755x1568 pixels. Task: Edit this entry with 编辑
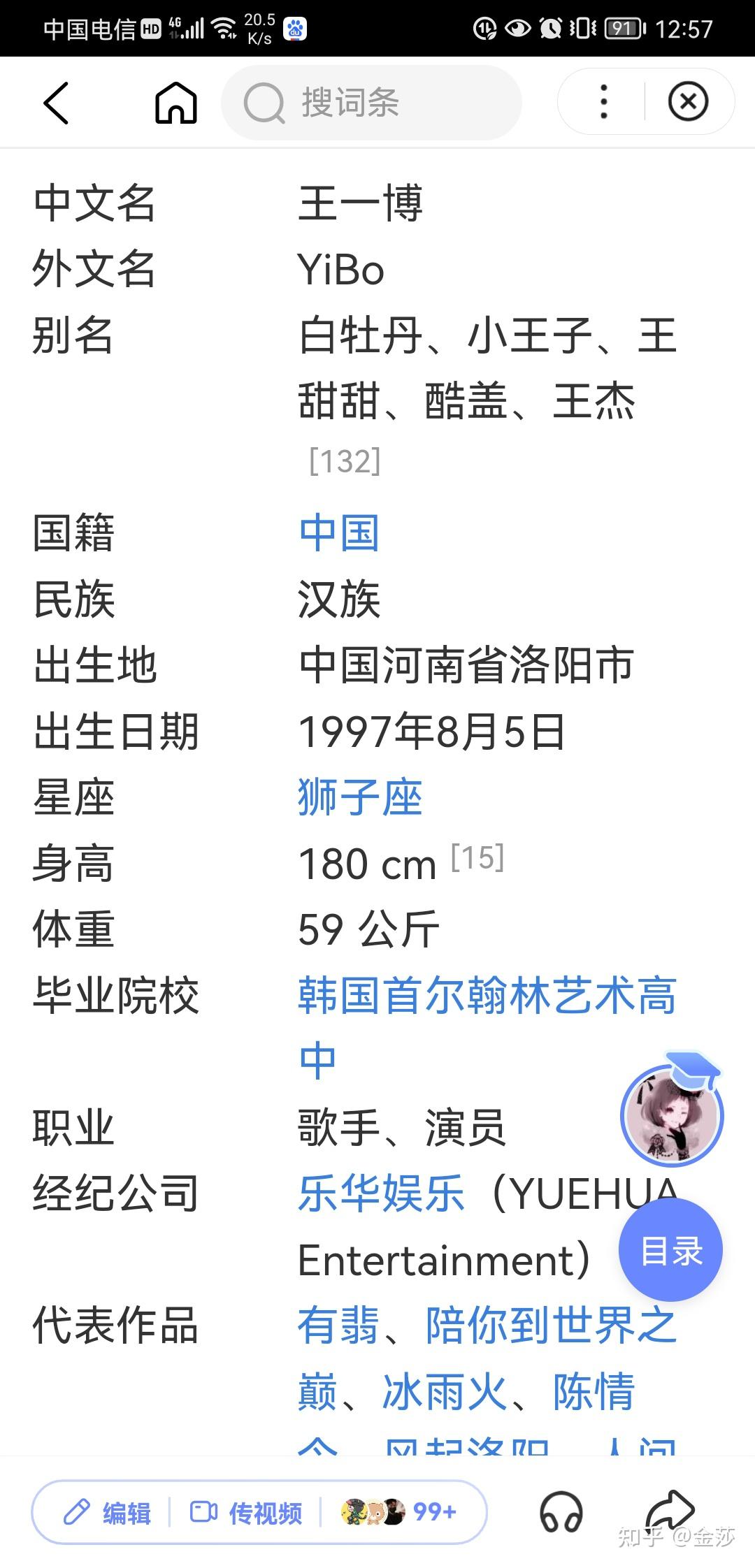pos(108,1513)
